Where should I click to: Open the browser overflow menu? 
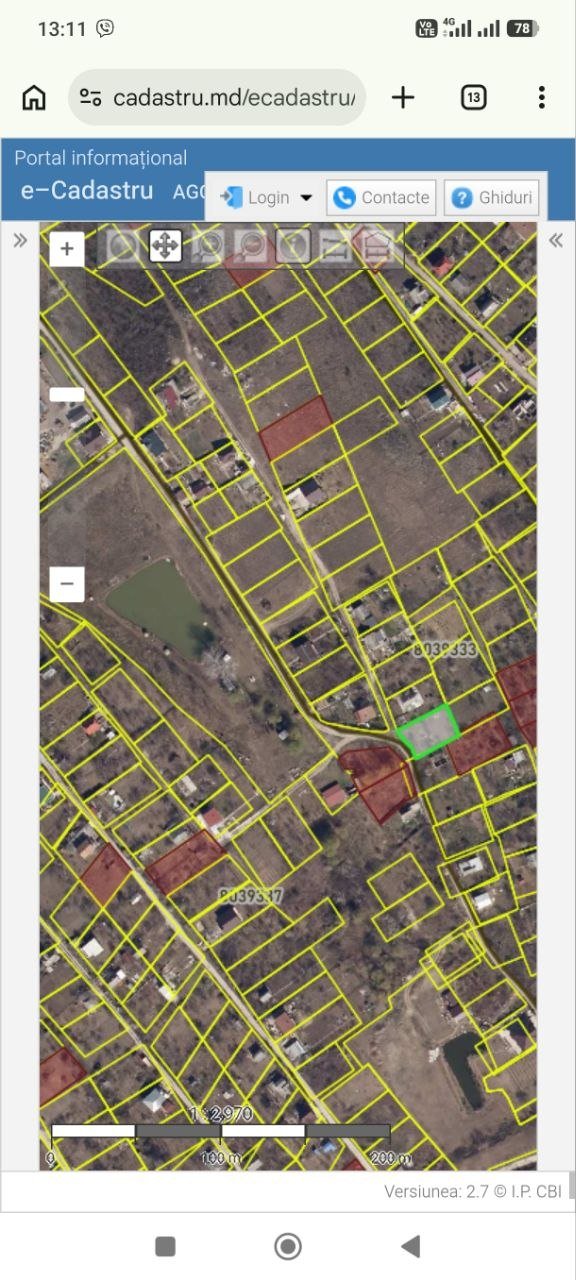pyautogui.click(x=541, y=97)
